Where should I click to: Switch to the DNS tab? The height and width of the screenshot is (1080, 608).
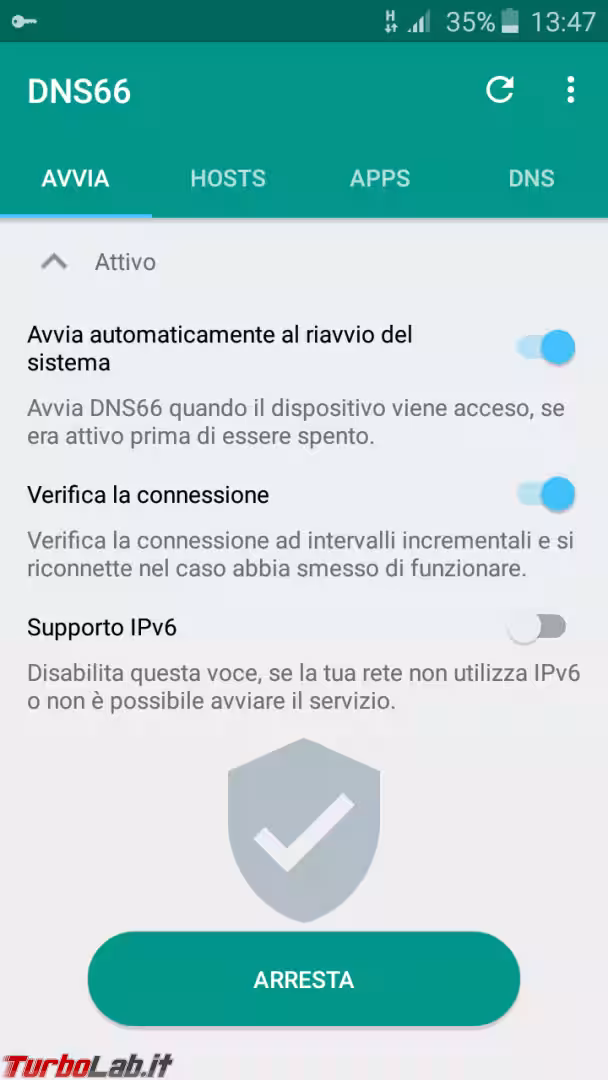tap(531, 179)
